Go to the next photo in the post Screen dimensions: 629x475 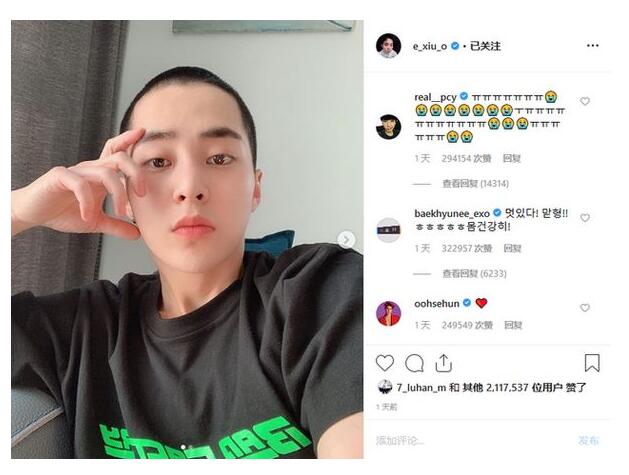coord(346,239)
